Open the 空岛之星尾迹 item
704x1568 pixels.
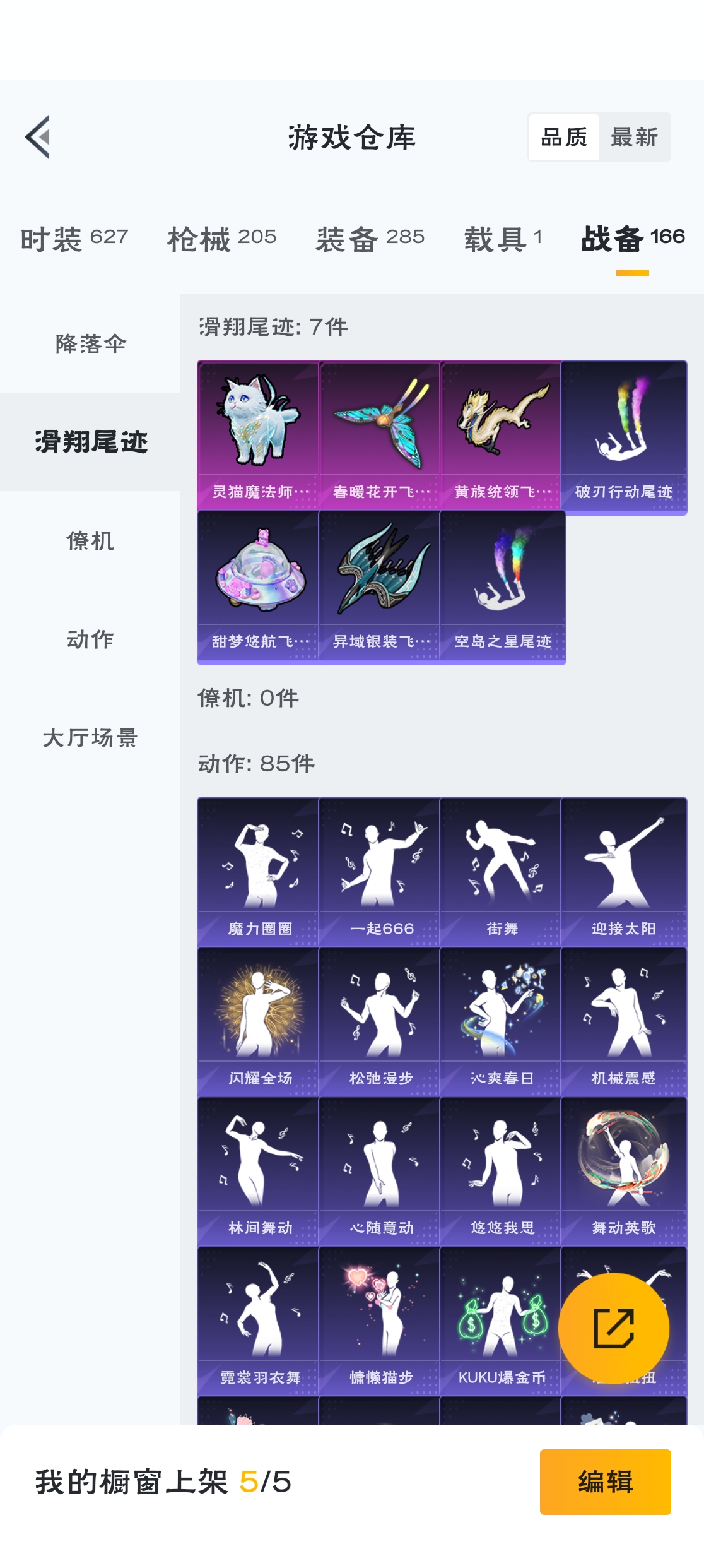[502, 586]
